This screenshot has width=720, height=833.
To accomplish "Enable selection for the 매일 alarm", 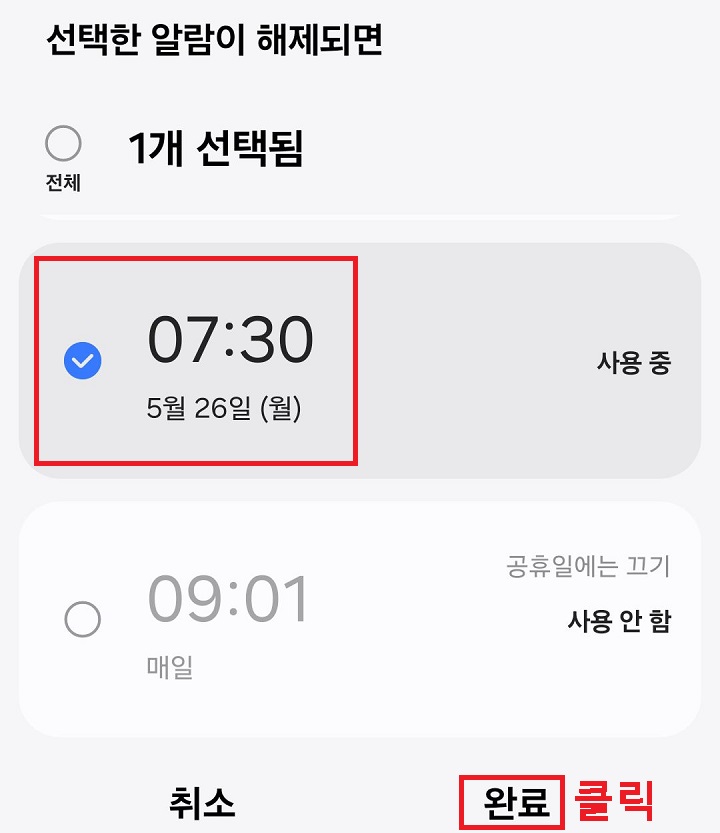I will [83, 617].
